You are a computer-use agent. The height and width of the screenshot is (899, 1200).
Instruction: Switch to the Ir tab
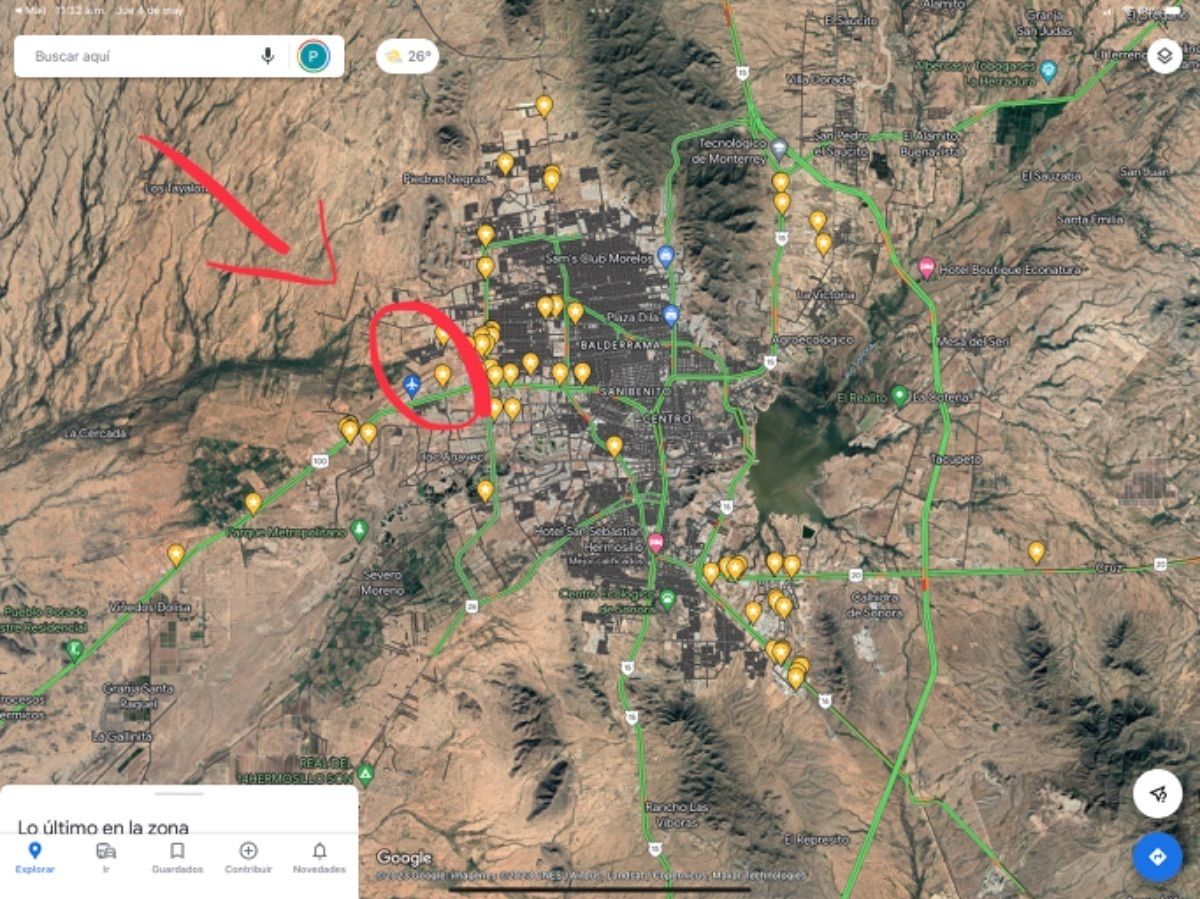[106, 857]
